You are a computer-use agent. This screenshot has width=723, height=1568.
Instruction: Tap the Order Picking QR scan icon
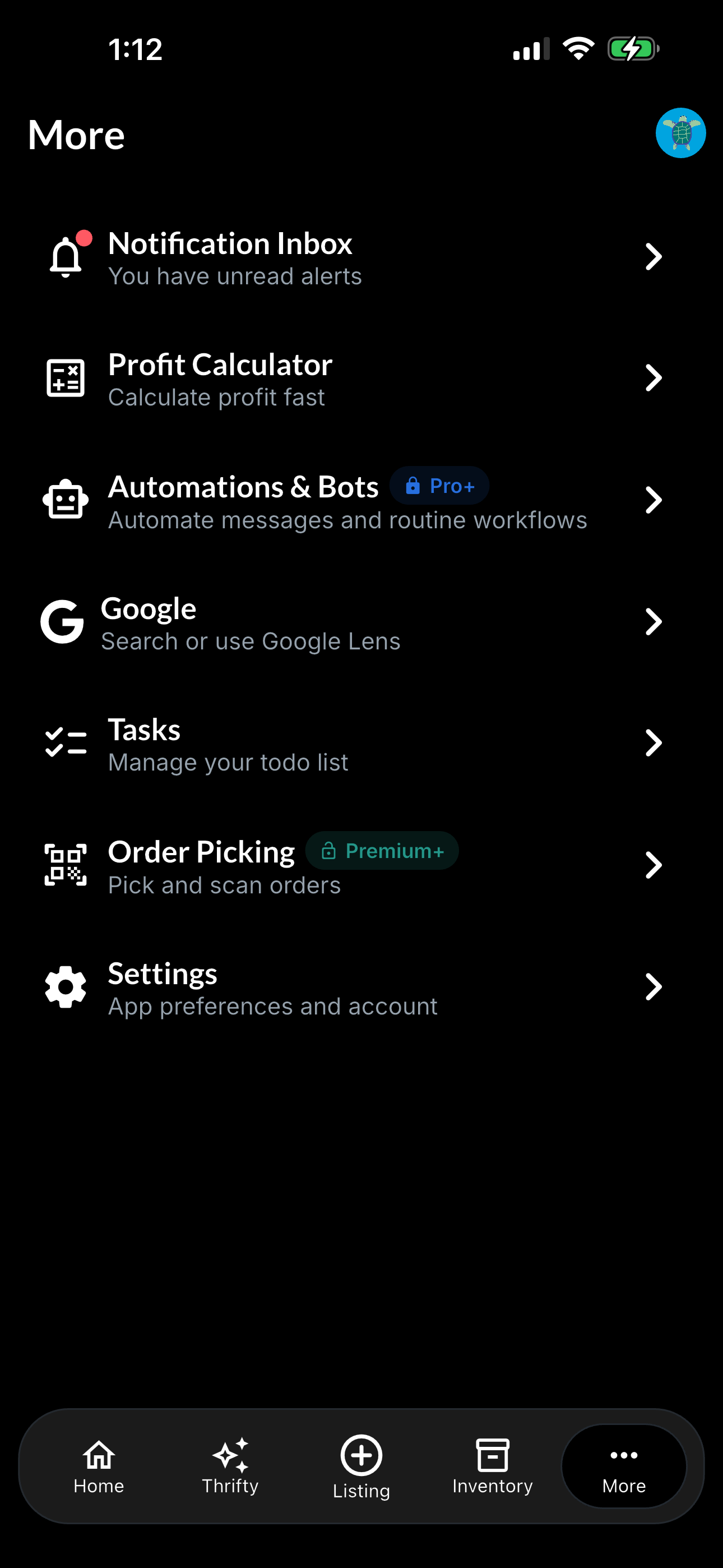65,864
